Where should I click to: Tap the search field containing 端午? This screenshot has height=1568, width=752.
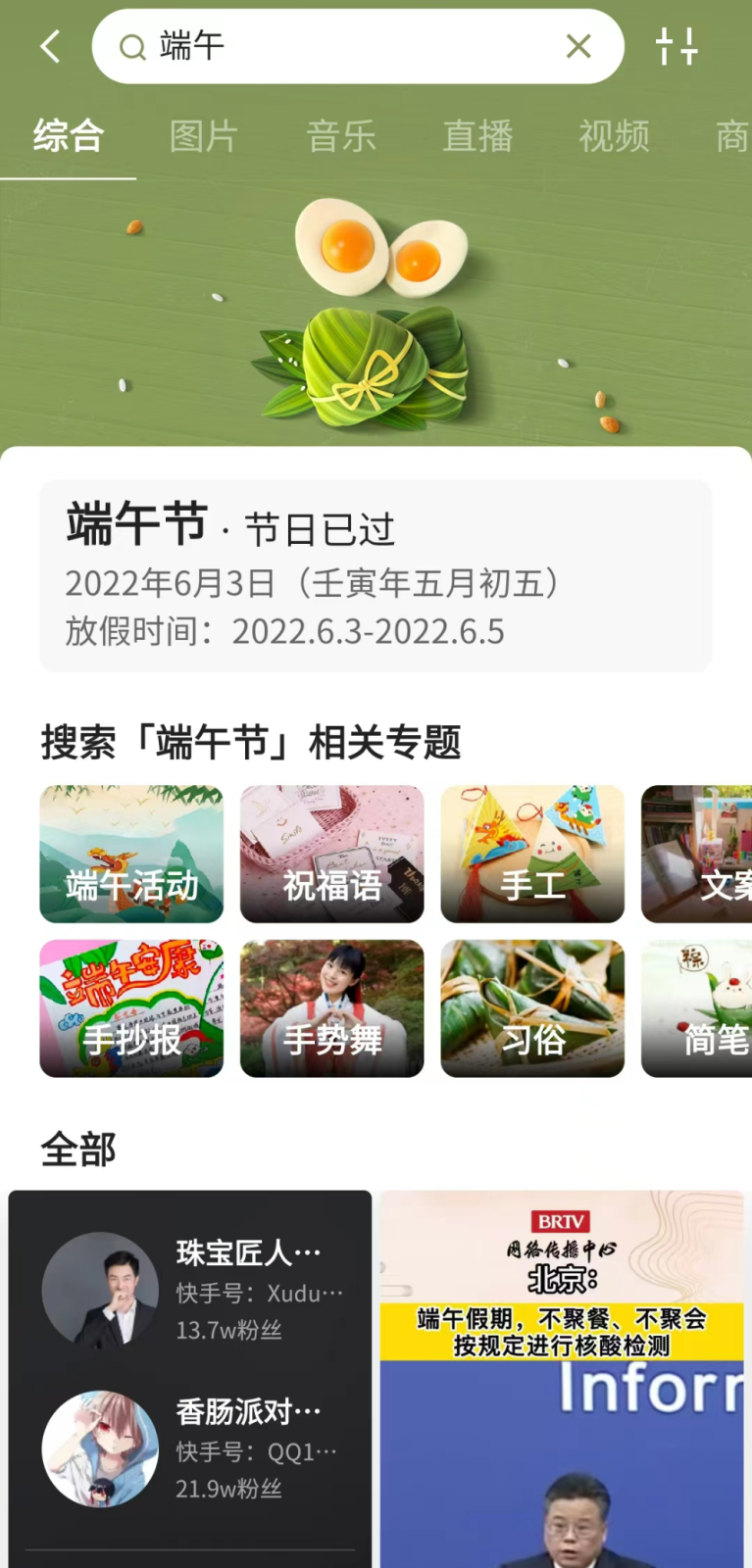click(x=343, y=46)
